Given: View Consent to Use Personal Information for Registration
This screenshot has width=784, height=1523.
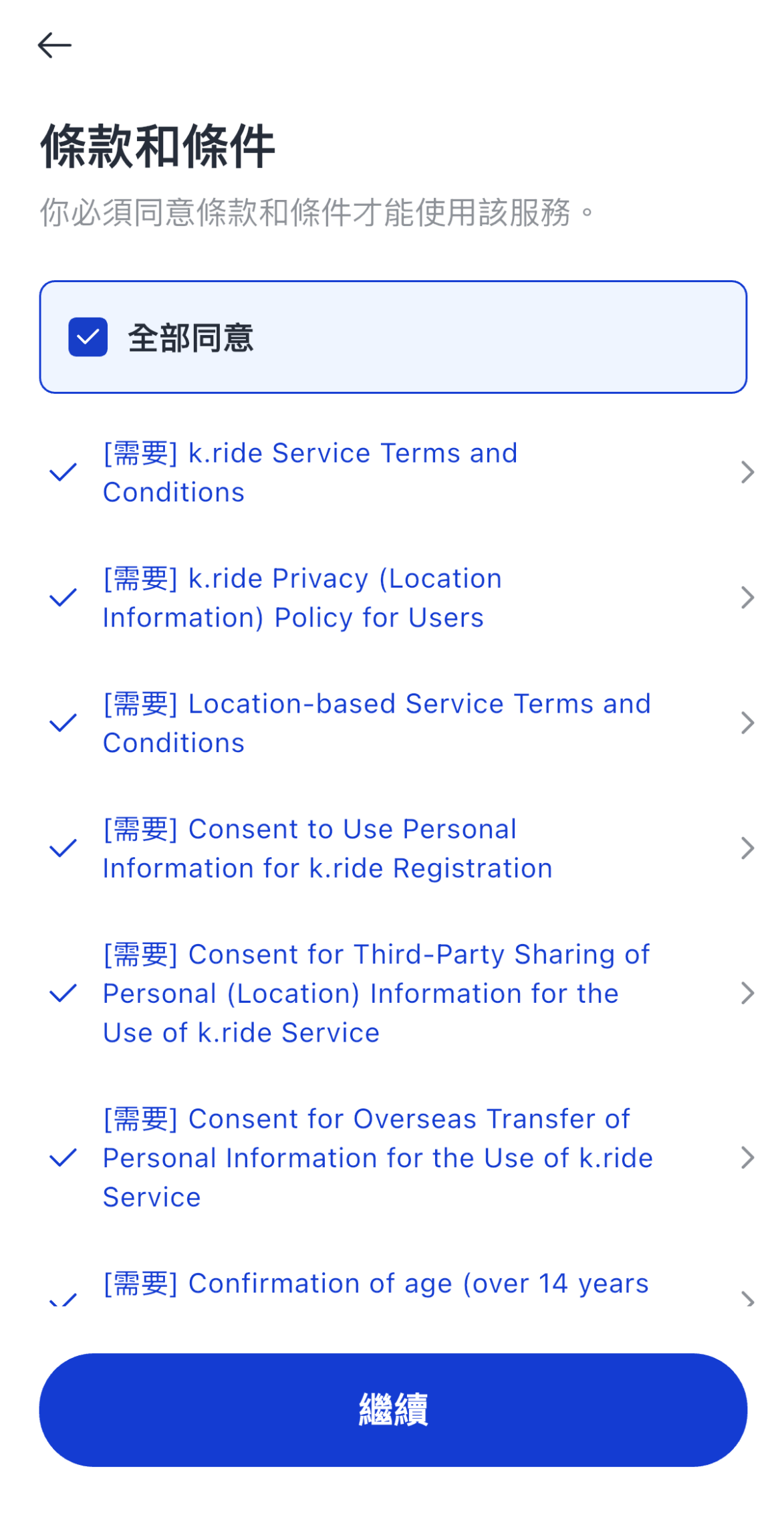Looking at the screenshot, I should pos(747,848).
